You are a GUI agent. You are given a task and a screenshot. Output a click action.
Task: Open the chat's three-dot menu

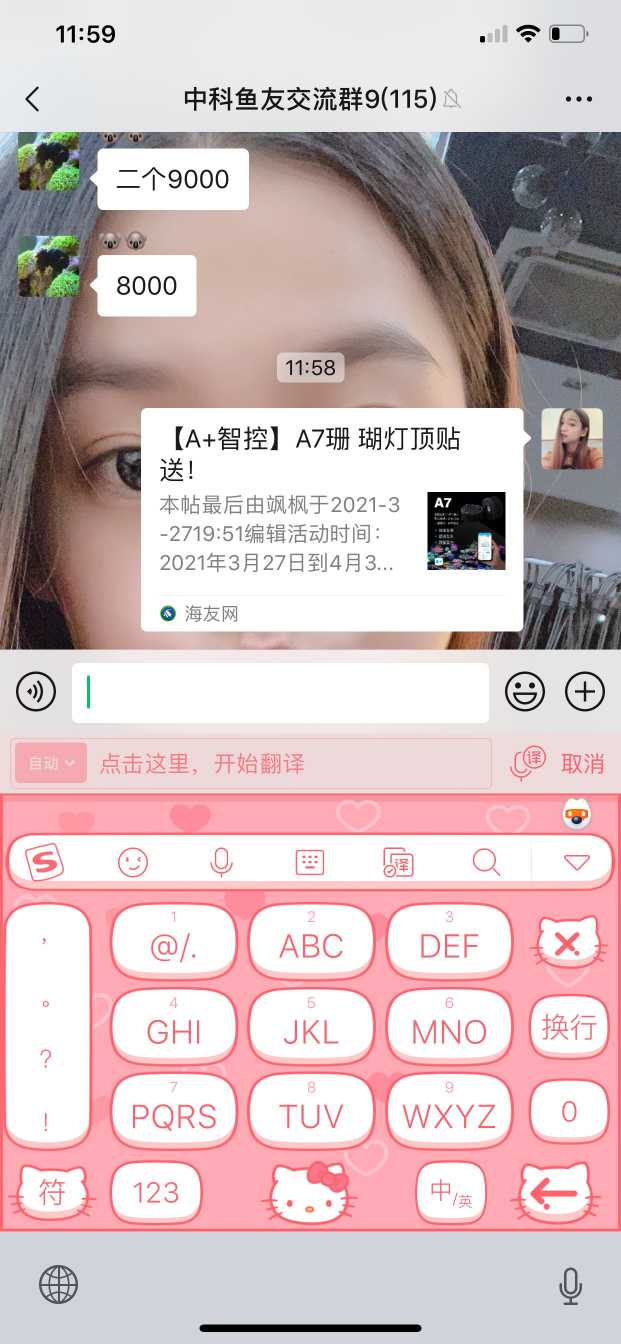pyautogui.click(x=579, y=99)
